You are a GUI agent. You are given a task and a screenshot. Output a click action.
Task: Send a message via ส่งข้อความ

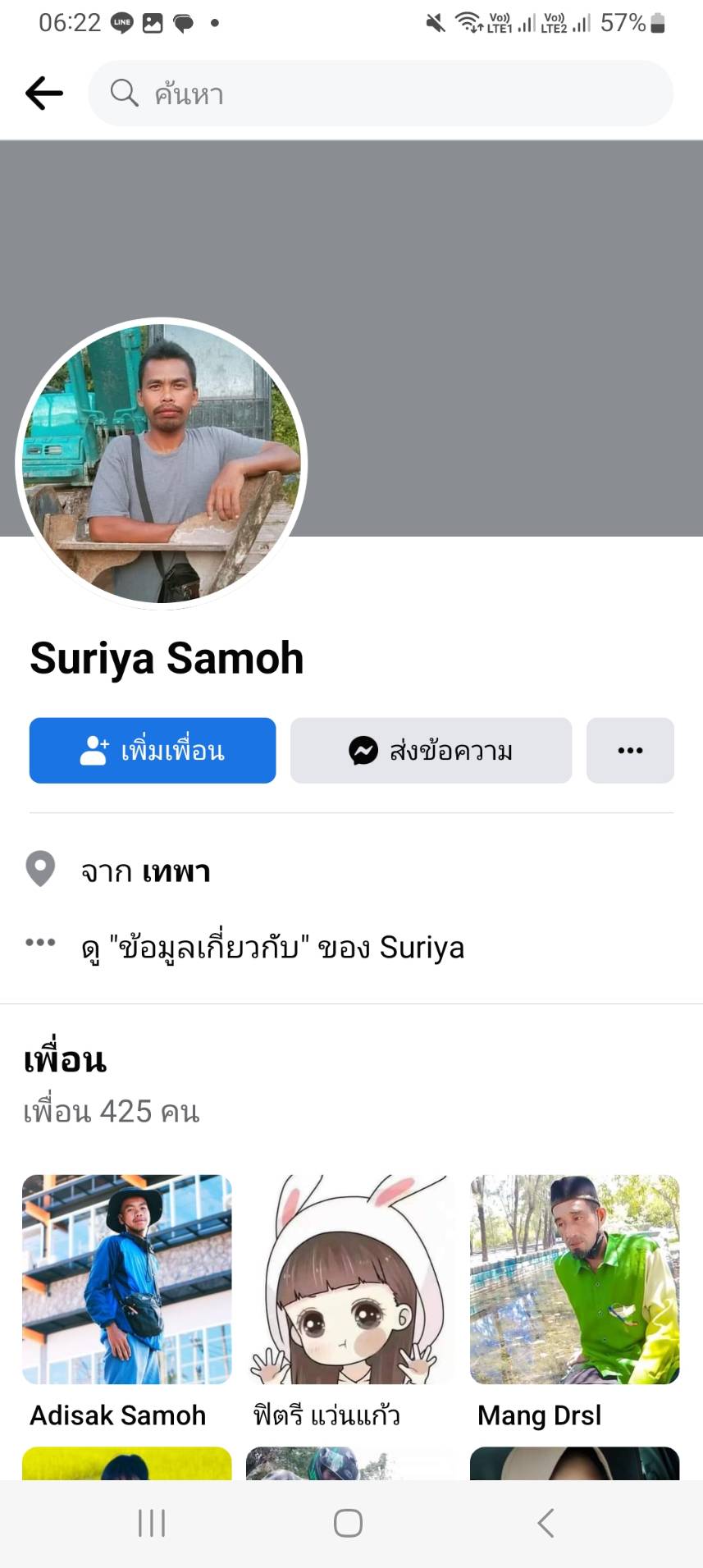[431, 750]
